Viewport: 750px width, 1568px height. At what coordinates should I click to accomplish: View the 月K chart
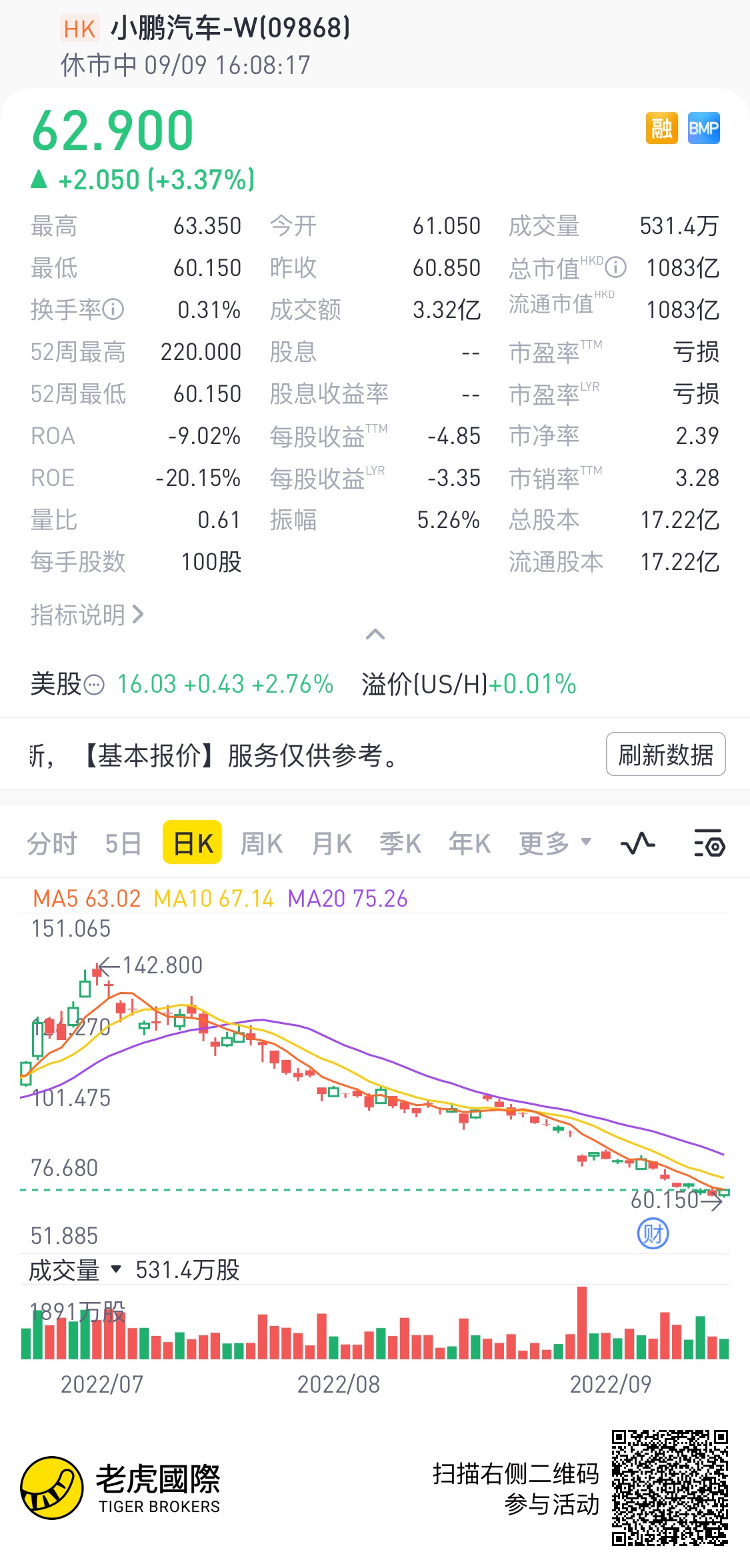pyautogui.click(x=332, y=843)
